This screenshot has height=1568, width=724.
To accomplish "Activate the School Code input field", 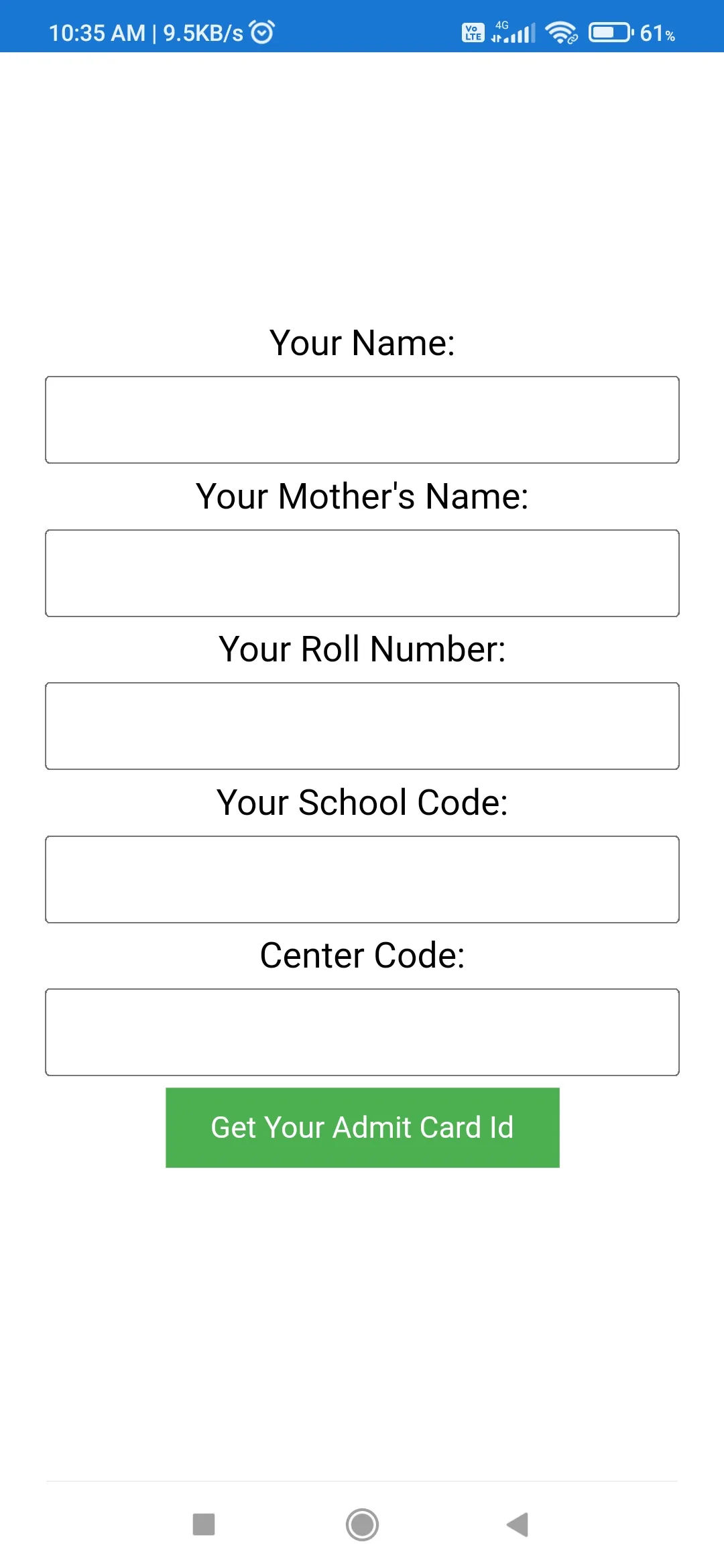I will pos(362,879).
